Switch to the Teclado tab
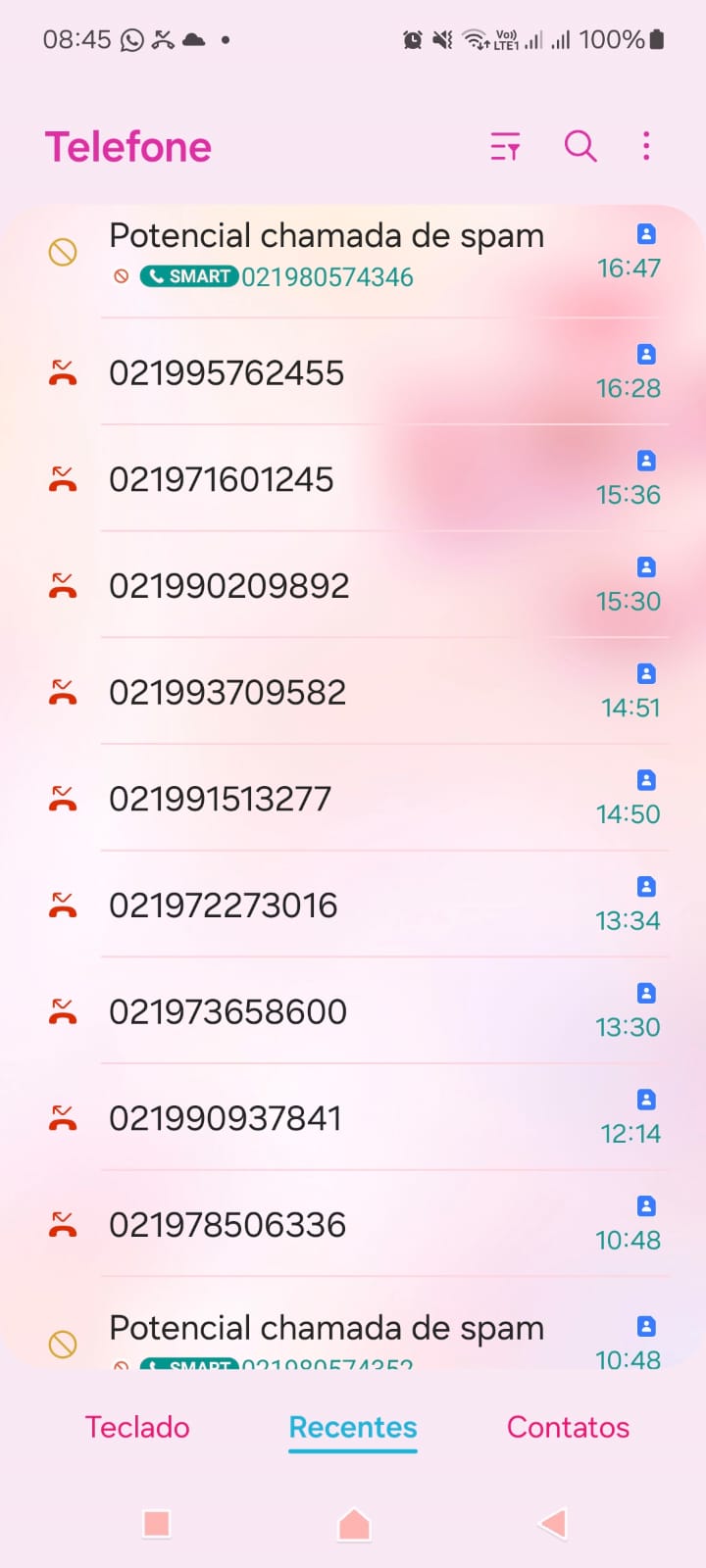 click(x=137, y=1427)
